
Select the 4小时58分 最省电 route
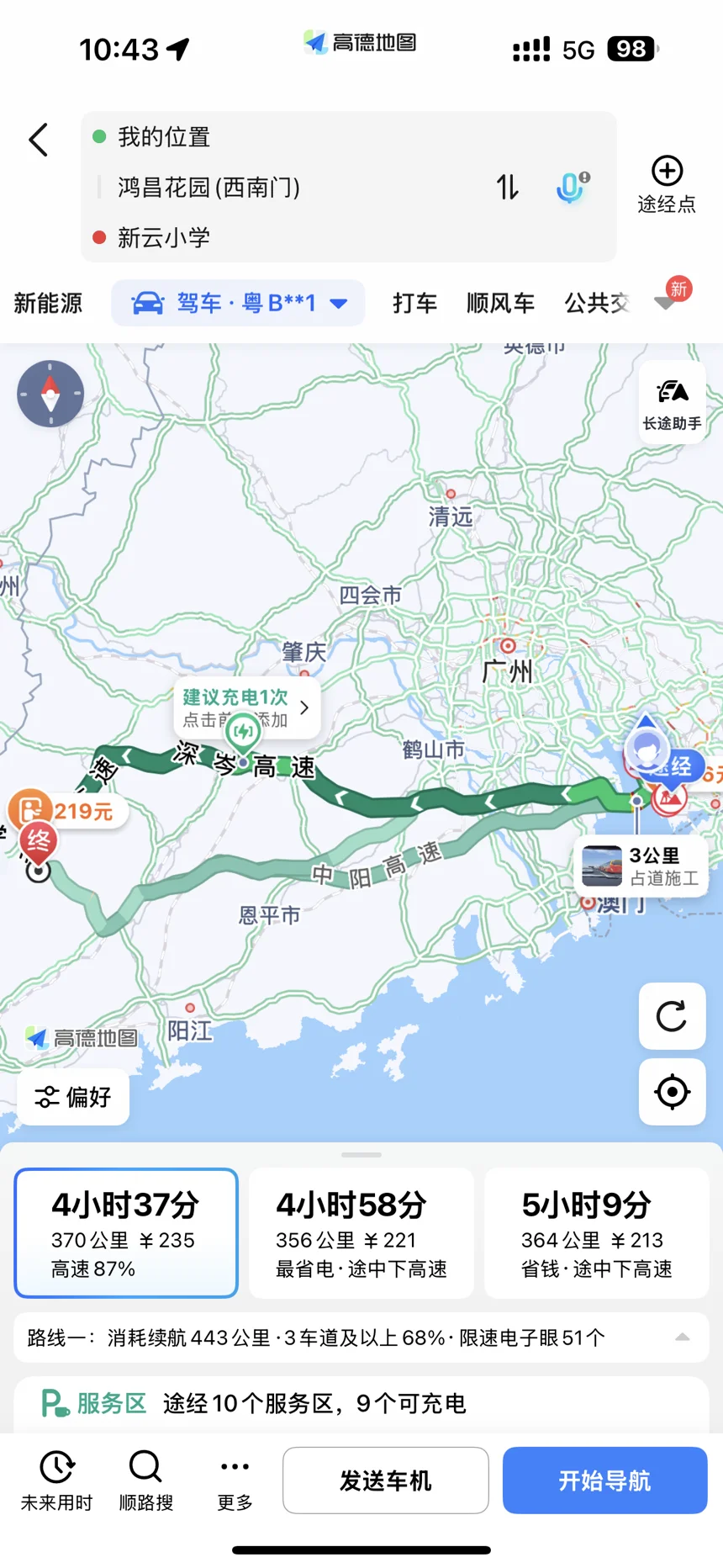tap(361, 1233)
